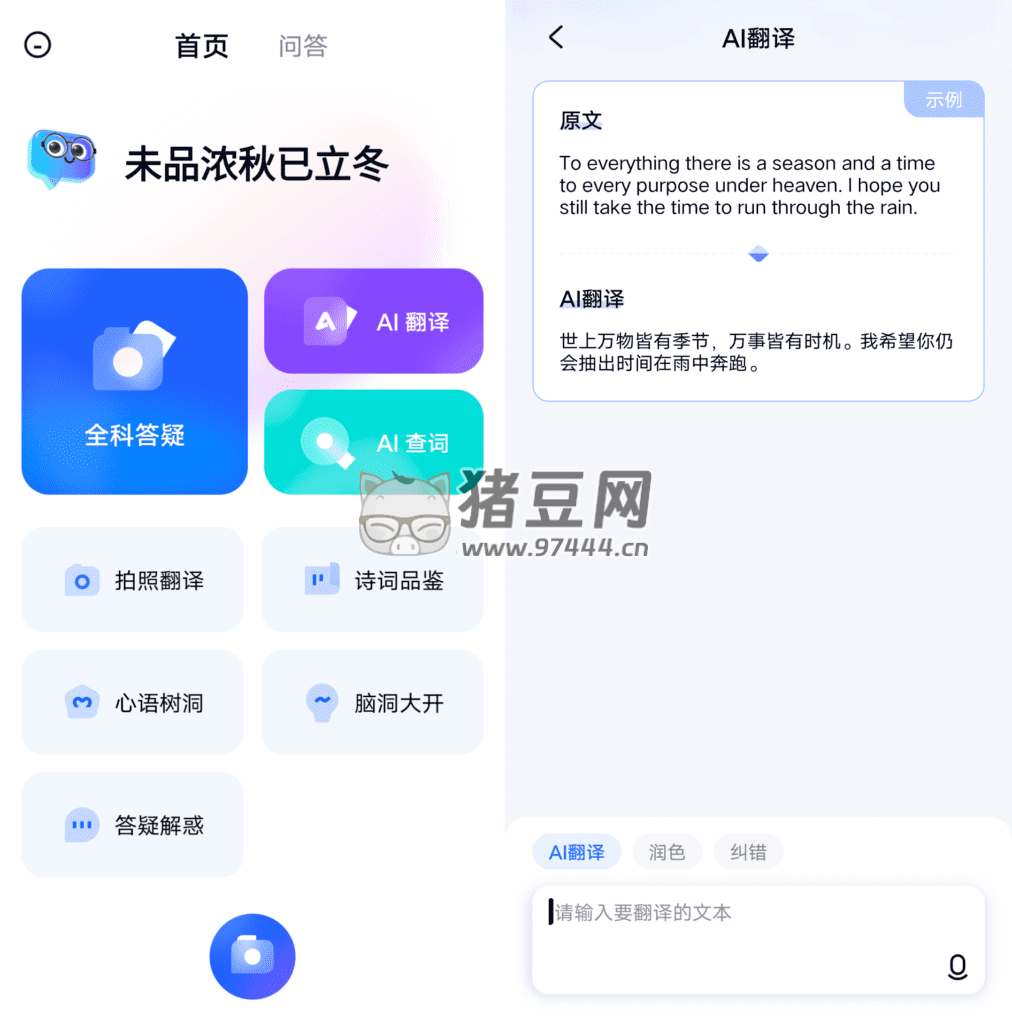The width and height of the screenshot is (1012, 1024).
Task: Switch to the 纠错 chip
Action: click(748, 852)
